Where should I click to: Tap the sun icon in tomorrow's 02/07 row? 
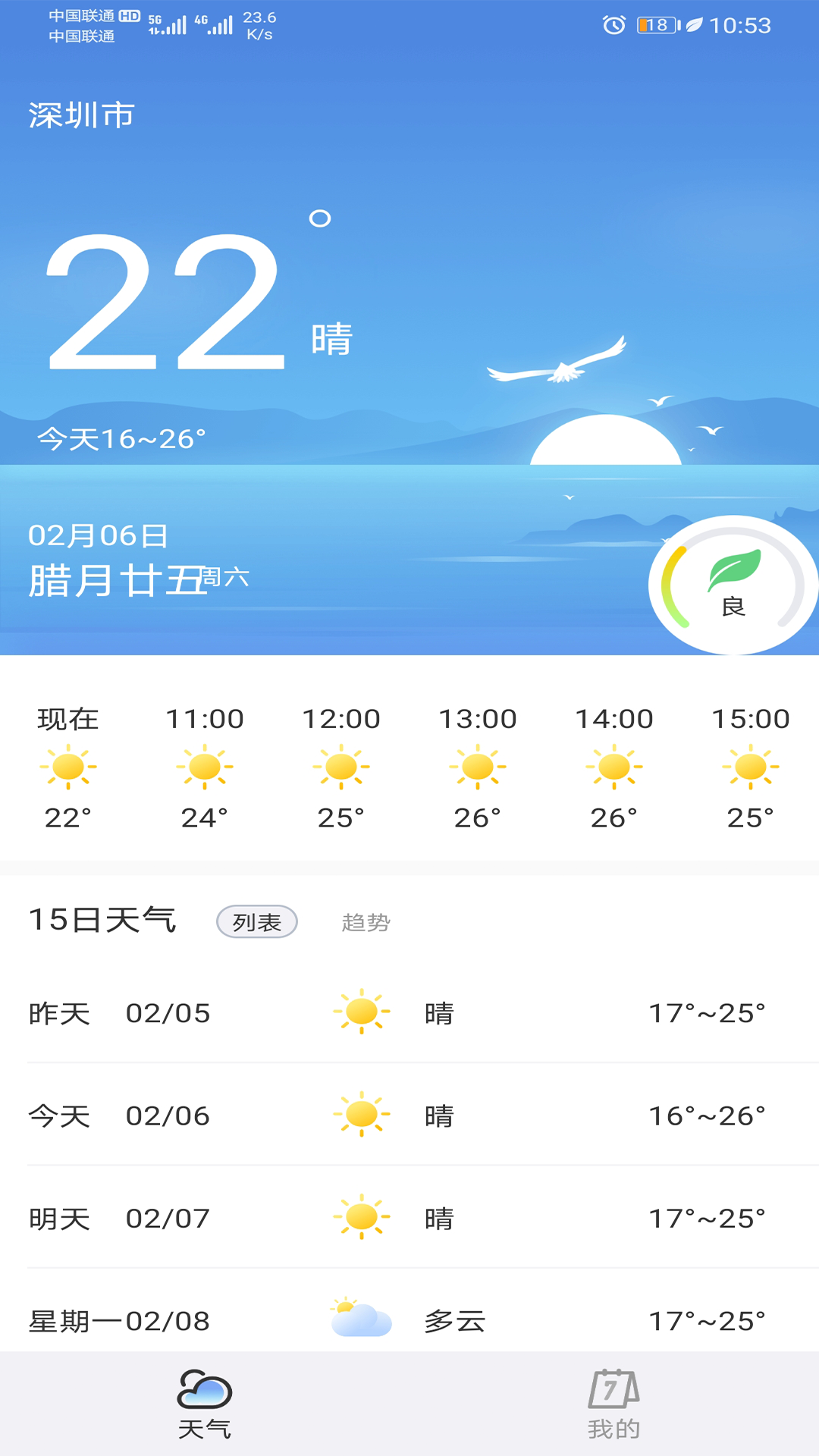point(360,1217)
